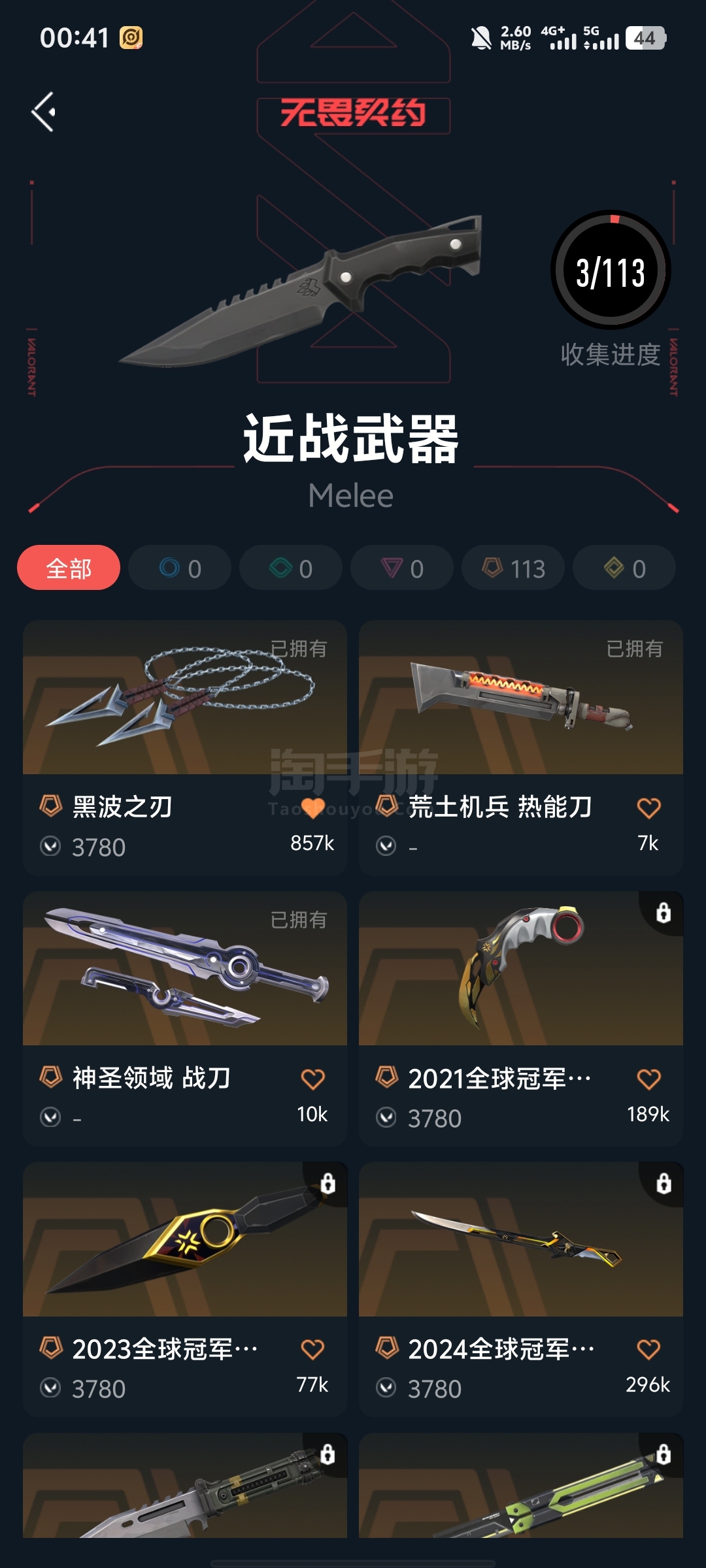The height and width of the screenshot is (1568, 706).
Task: Open the 荒土机兵 热能刀 skin card
Action: pyautogui.click(x=521, y=748)
